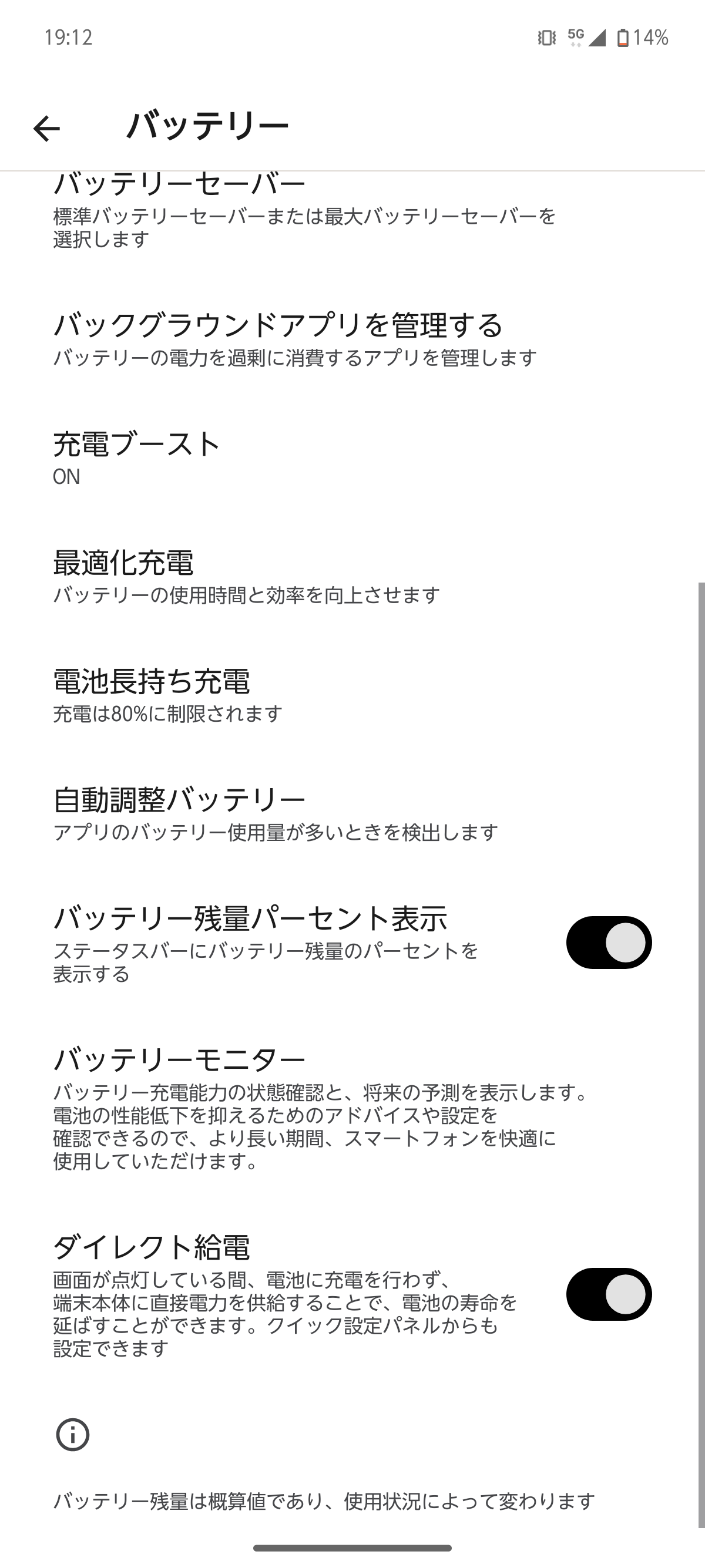Open 自動調整バッテリー settings
This screenshot has height=1568, width=705.
pos(275,813)
